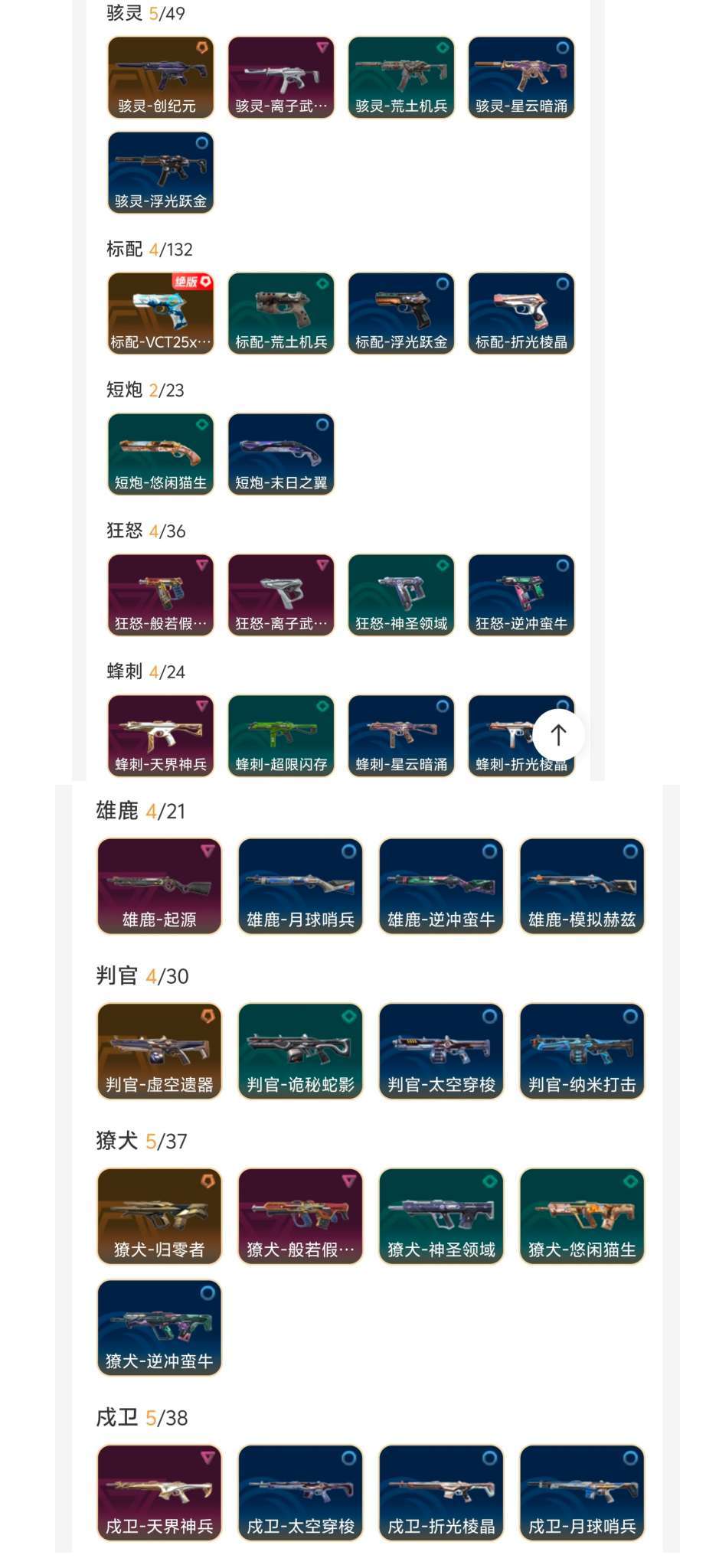Tap the scroll-to-top arrow button

(x=559, y=735)
